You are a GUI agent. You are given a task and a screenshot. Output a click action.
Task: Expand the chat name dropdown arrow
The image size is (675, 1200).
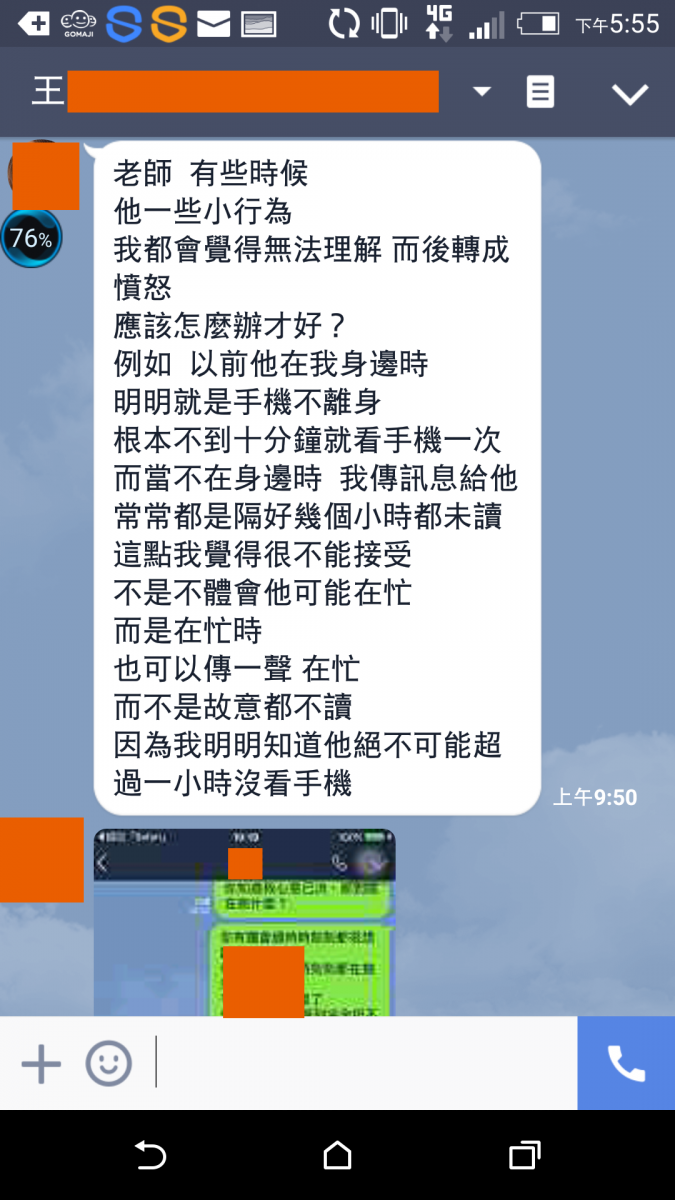pyautogui.click(x=482, y=92)
